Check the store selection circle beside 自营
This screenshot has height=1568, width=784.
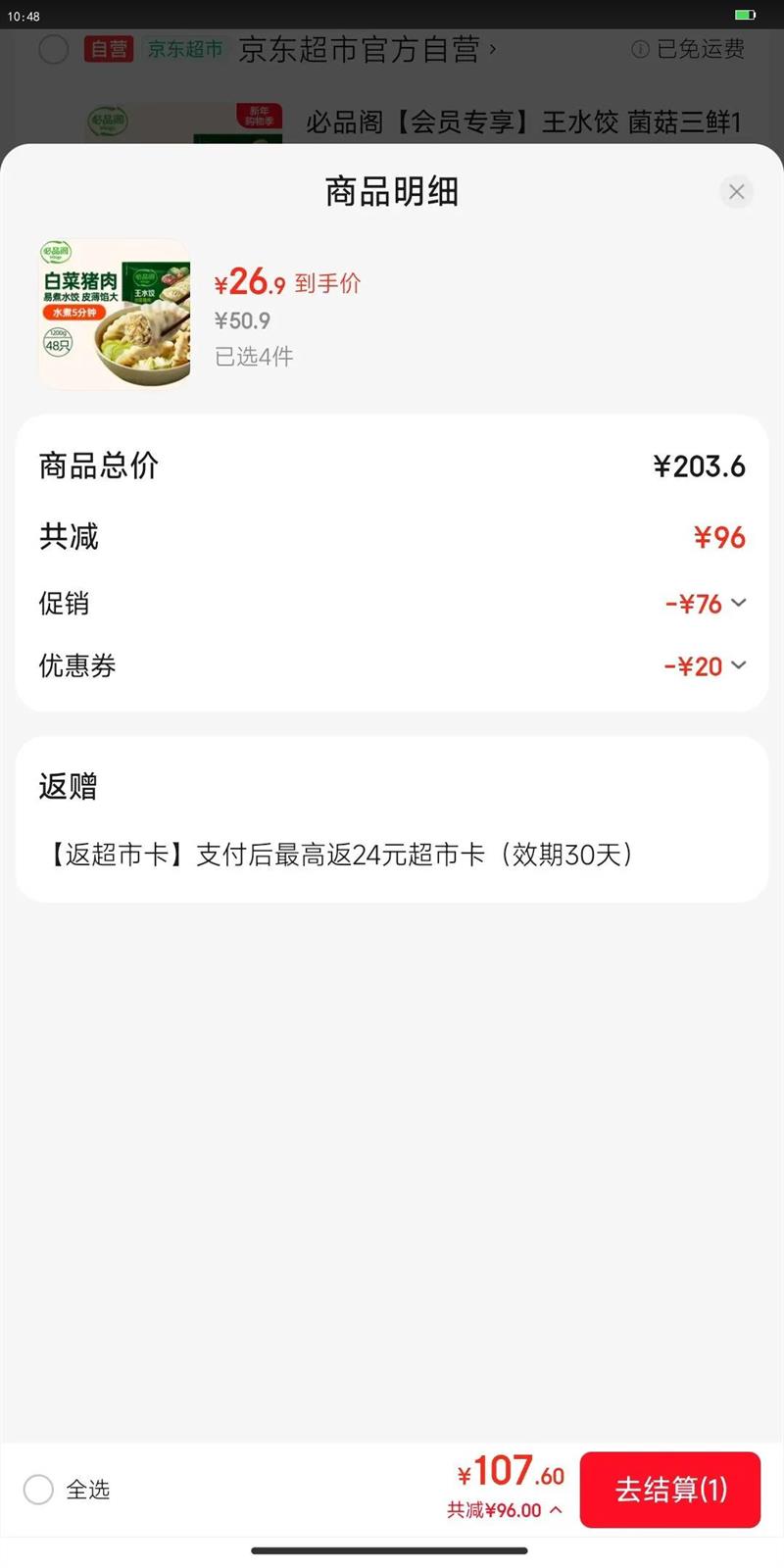pyautogui.click(x=54, y=49)
